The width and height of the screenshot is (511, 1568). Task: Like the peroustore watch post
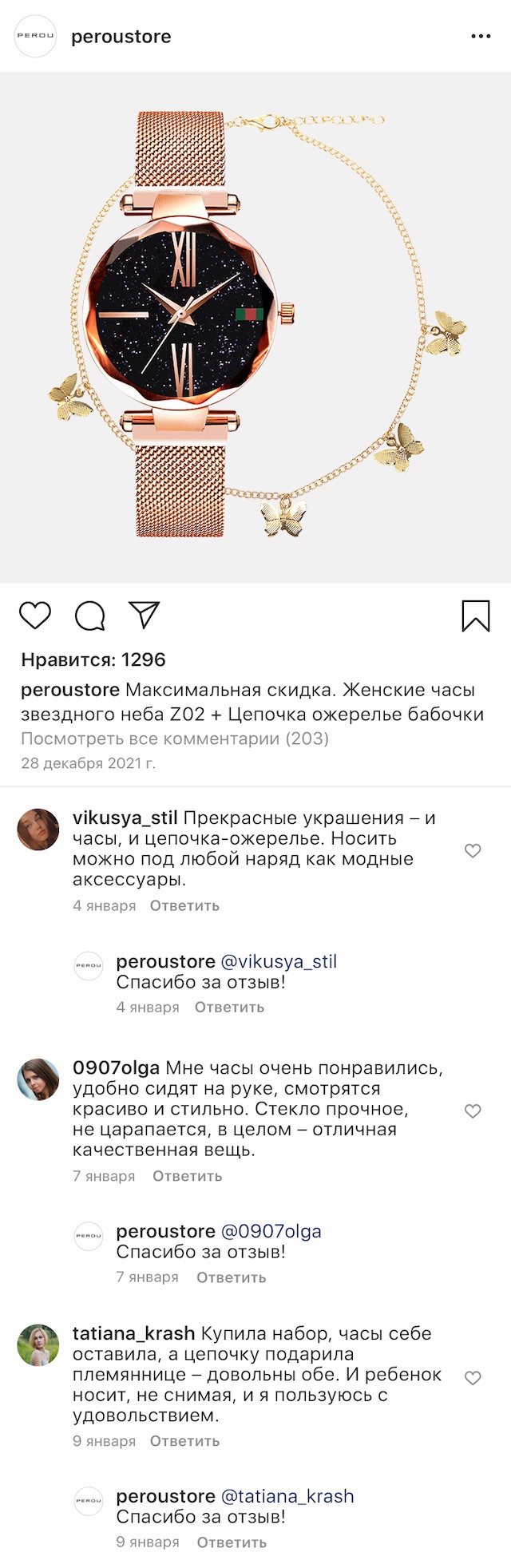pos(35,616)
